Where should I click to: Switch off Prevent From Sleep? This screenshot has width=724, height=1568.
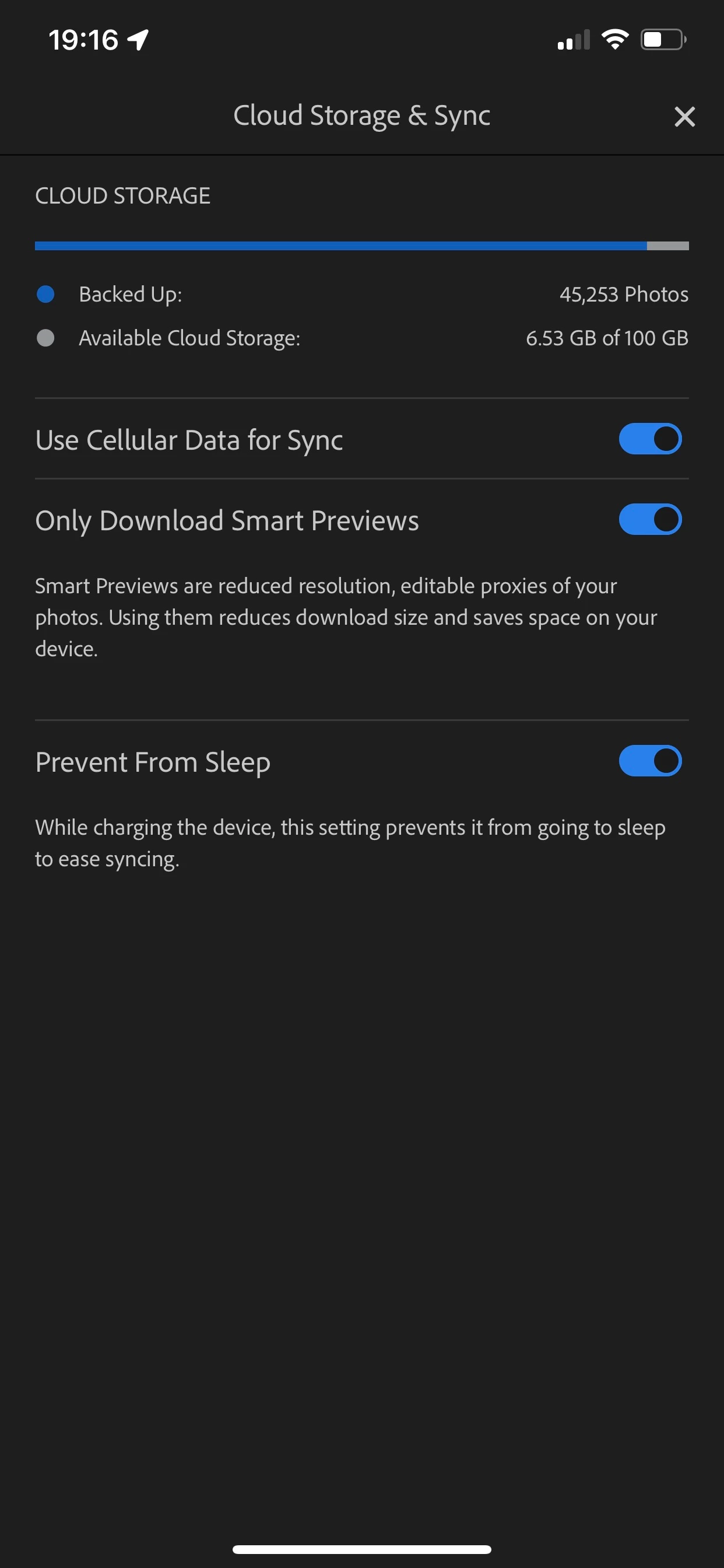coord(650,761)
